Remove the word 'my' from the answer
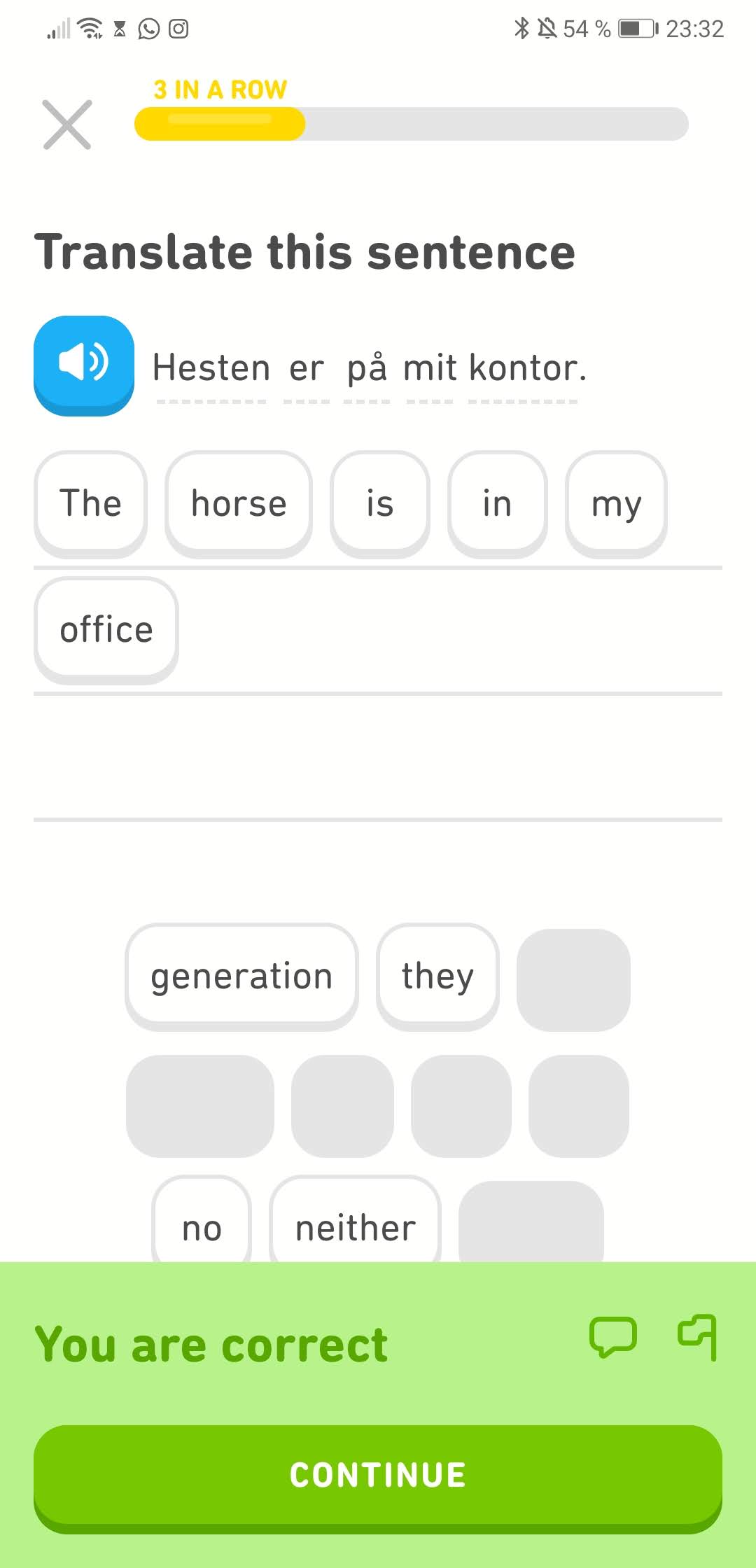The height and width of the screenshot is (1568, 756). [616, 503]
